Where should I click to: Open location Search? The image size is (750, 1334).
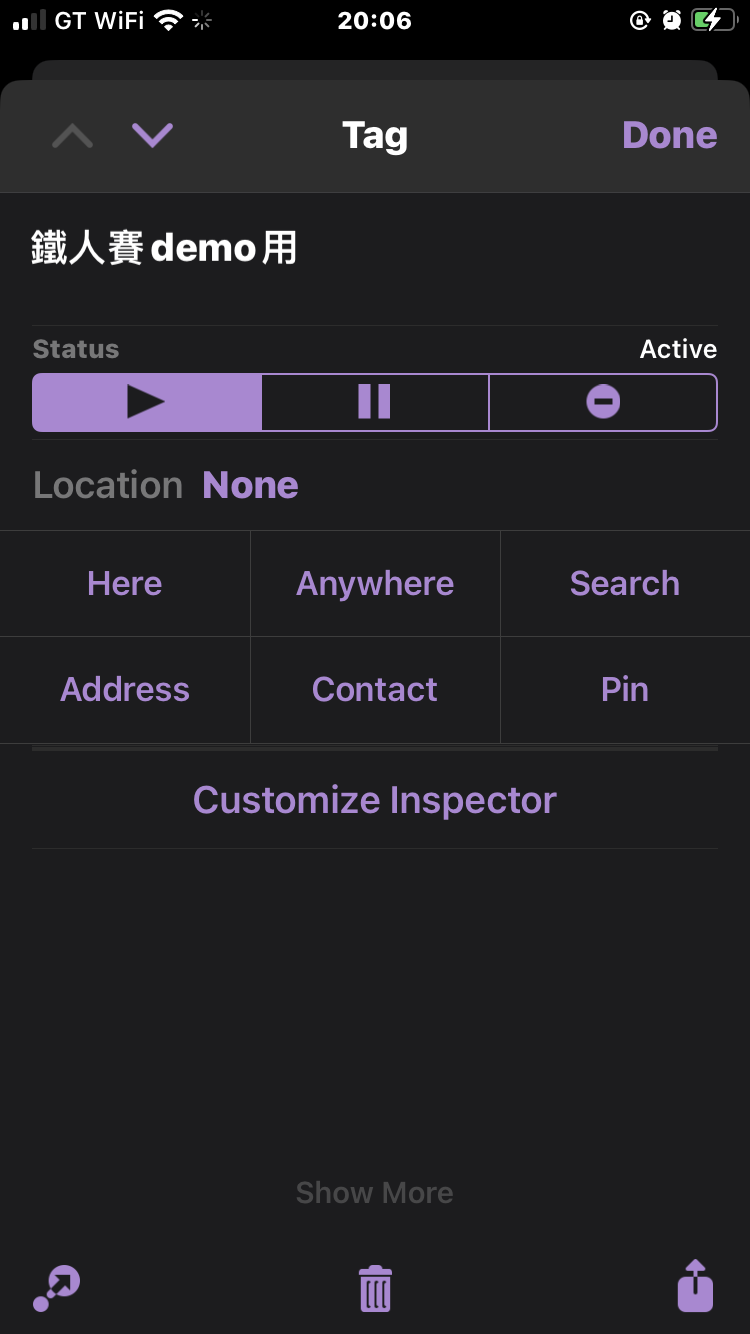click(x=625, y=584)
